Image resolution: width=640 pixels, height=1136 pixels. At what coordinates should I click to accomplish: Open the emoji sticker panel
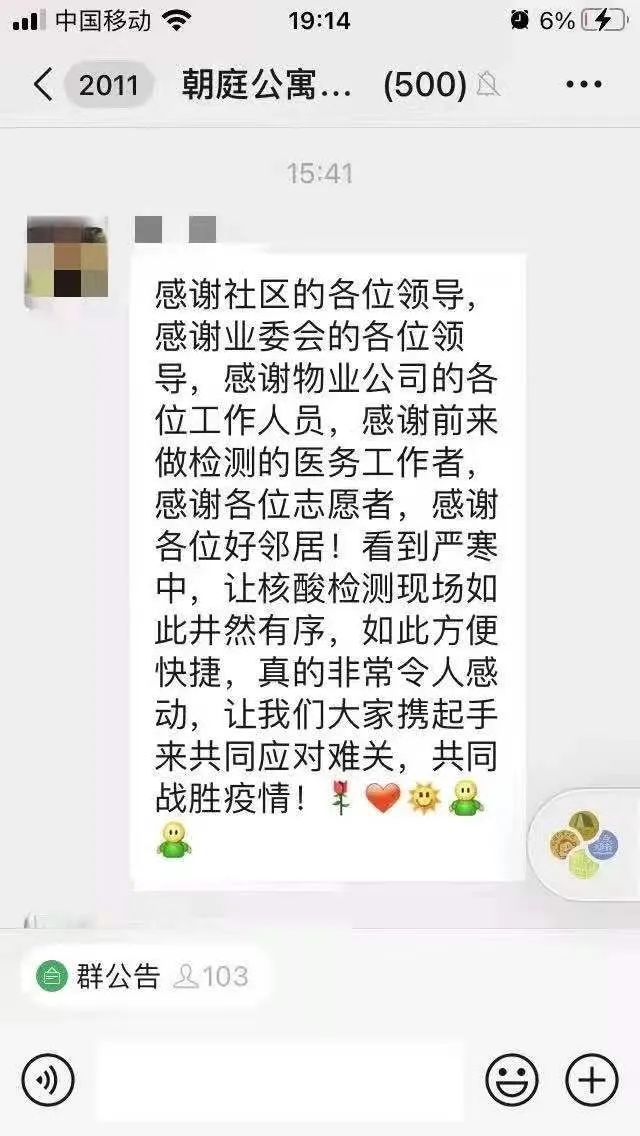pyautogui.click(x=511, y=1080)
